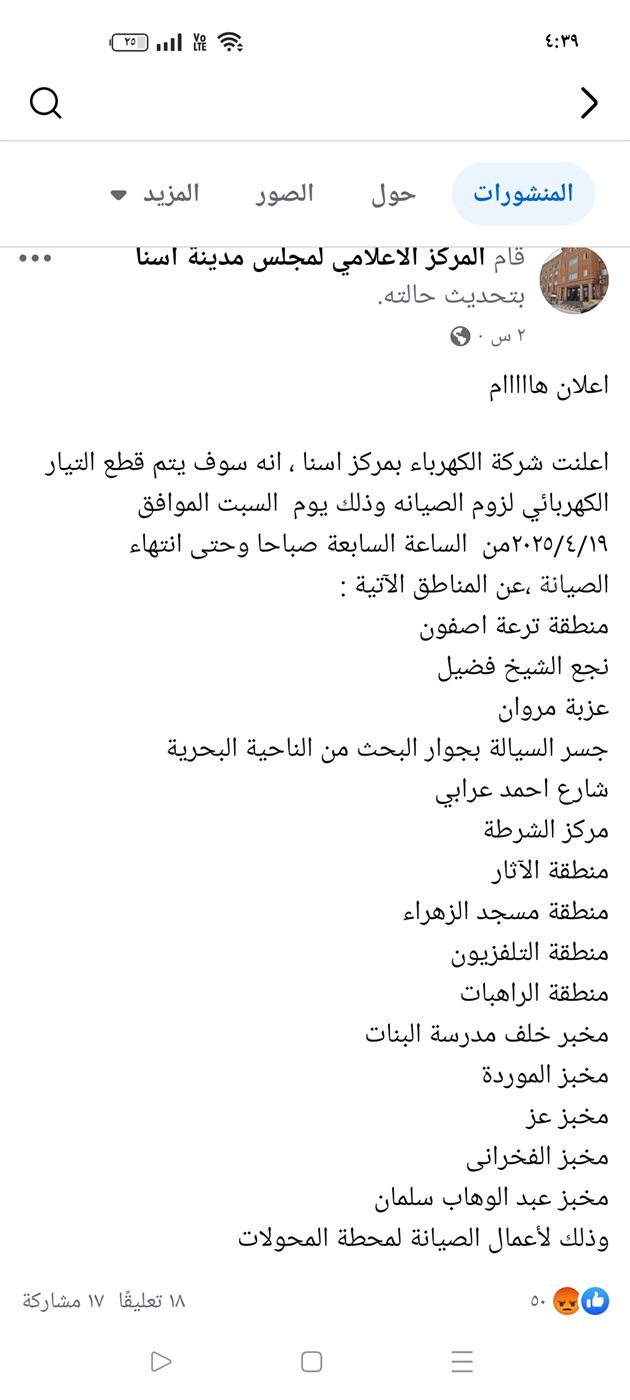Open recent apps from the navigation bar
630x1400 pixels.
[x=461, y=1361]
